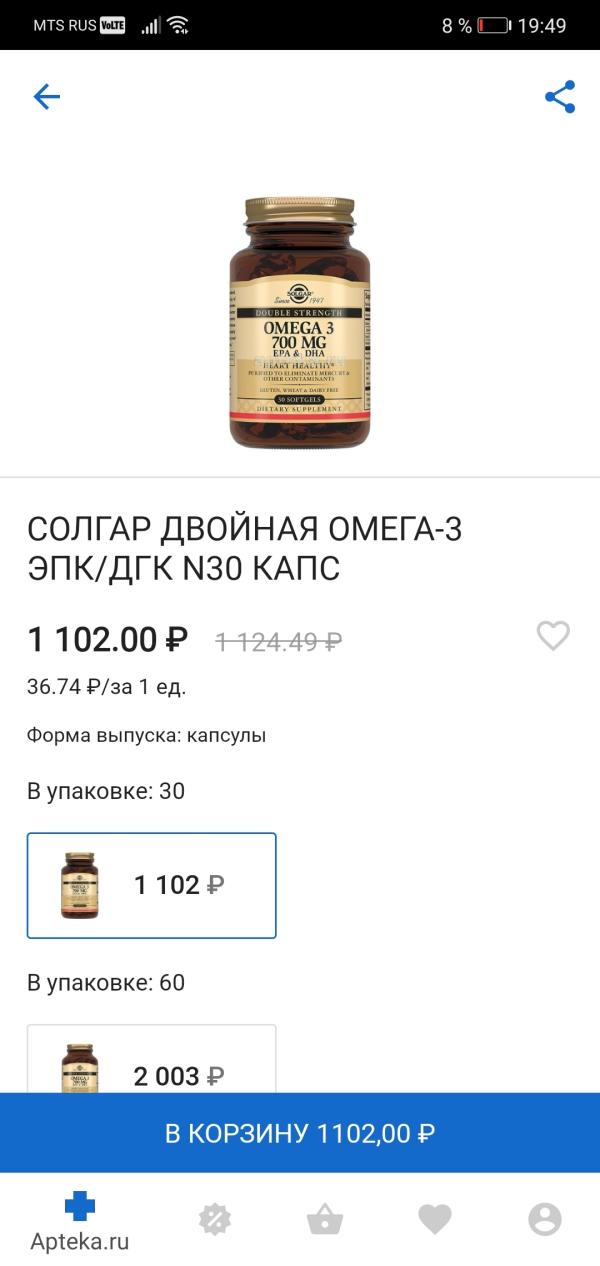
Task: Select the 30-capsule pack for 1 102 ₽
Action: (x=152, y=885)
